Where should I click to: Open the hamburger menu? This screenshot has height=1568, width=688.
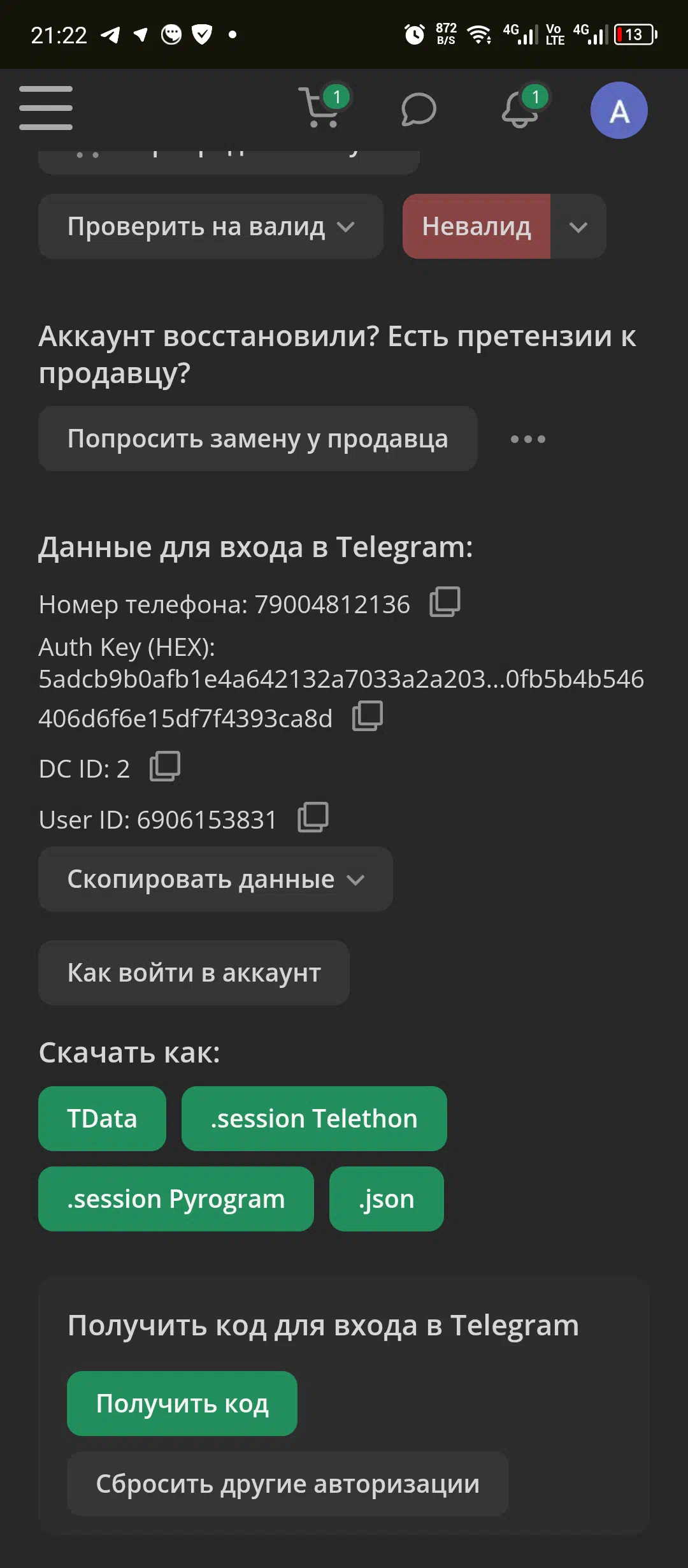(x=46, y=108)
